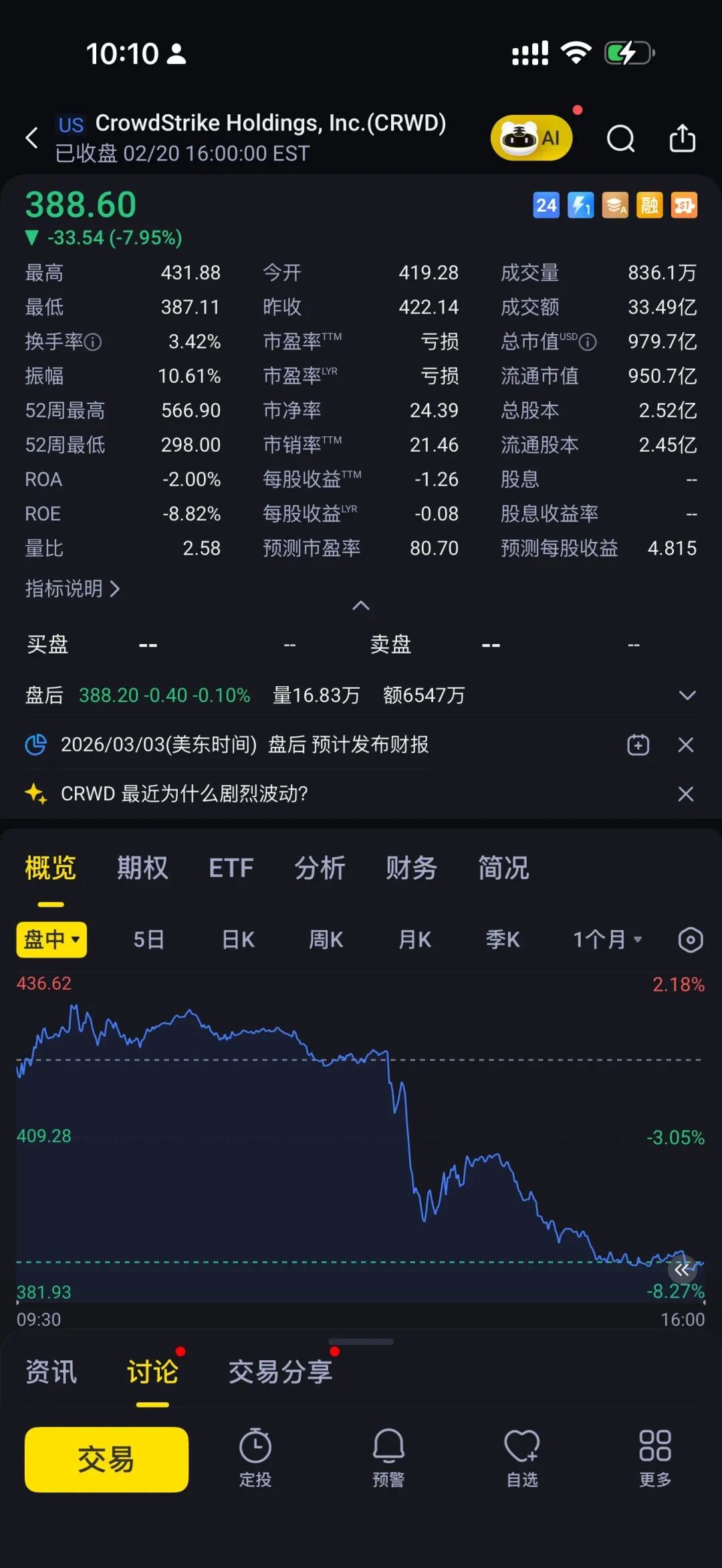Viewport: 722px width, 1568px height.
Task: Switch to the 财务 tab
Action: (410, 867)
